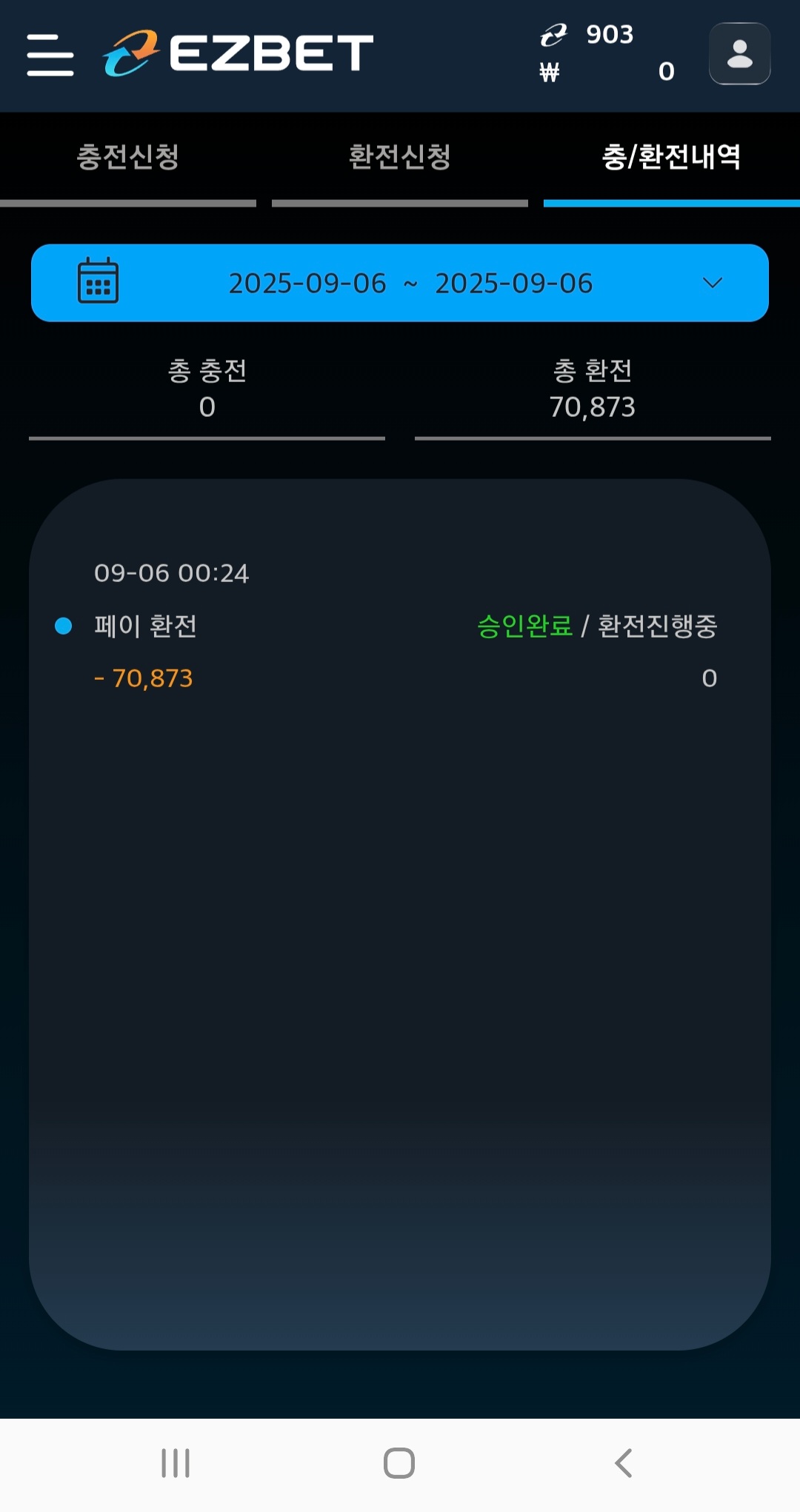
Task: Open the user profile icon
Action: [x=739, y=54]
